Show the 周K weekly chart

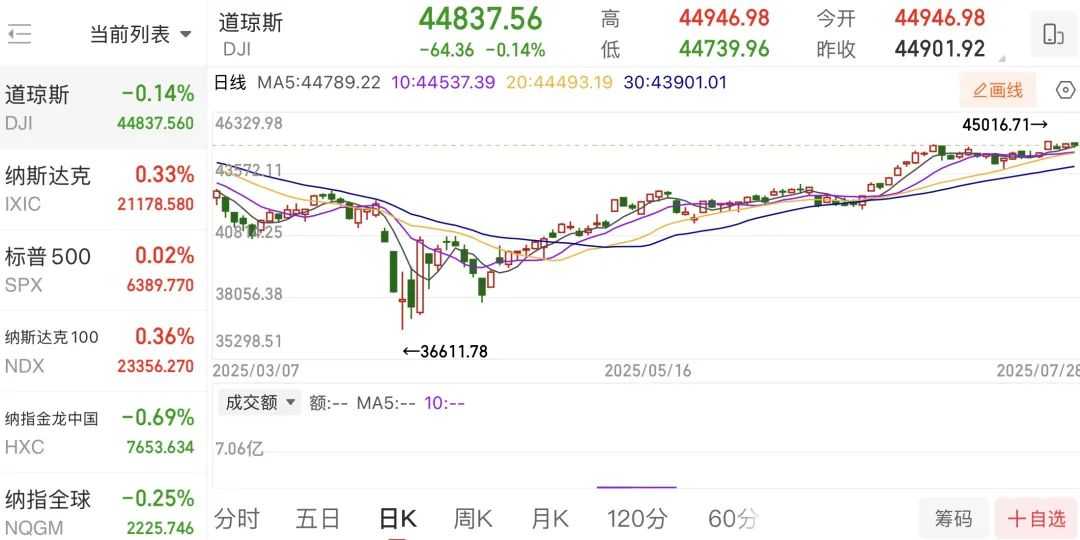pyautogui.click(x=473, y=518)
